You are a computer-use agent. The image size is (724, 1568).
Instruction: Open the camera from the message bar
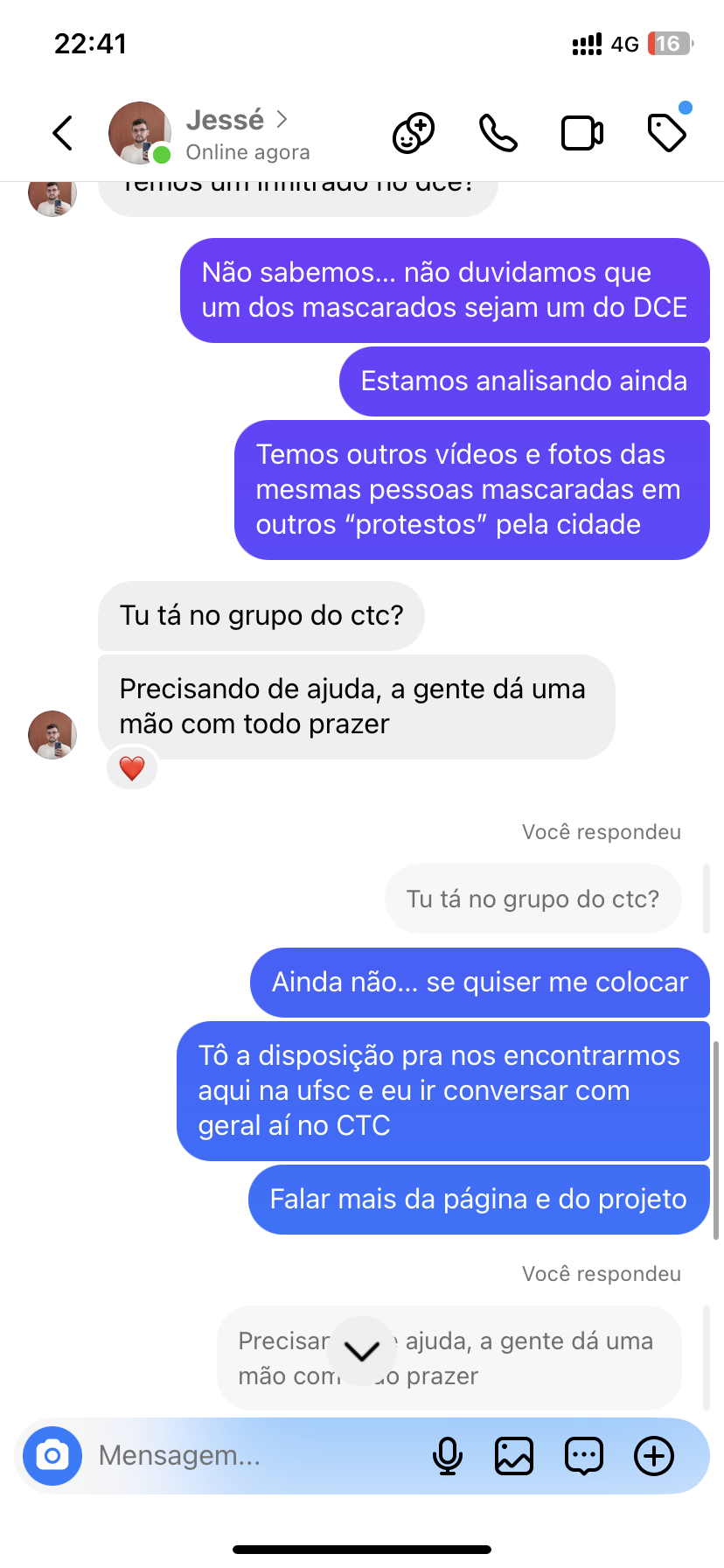[52, 1456]
